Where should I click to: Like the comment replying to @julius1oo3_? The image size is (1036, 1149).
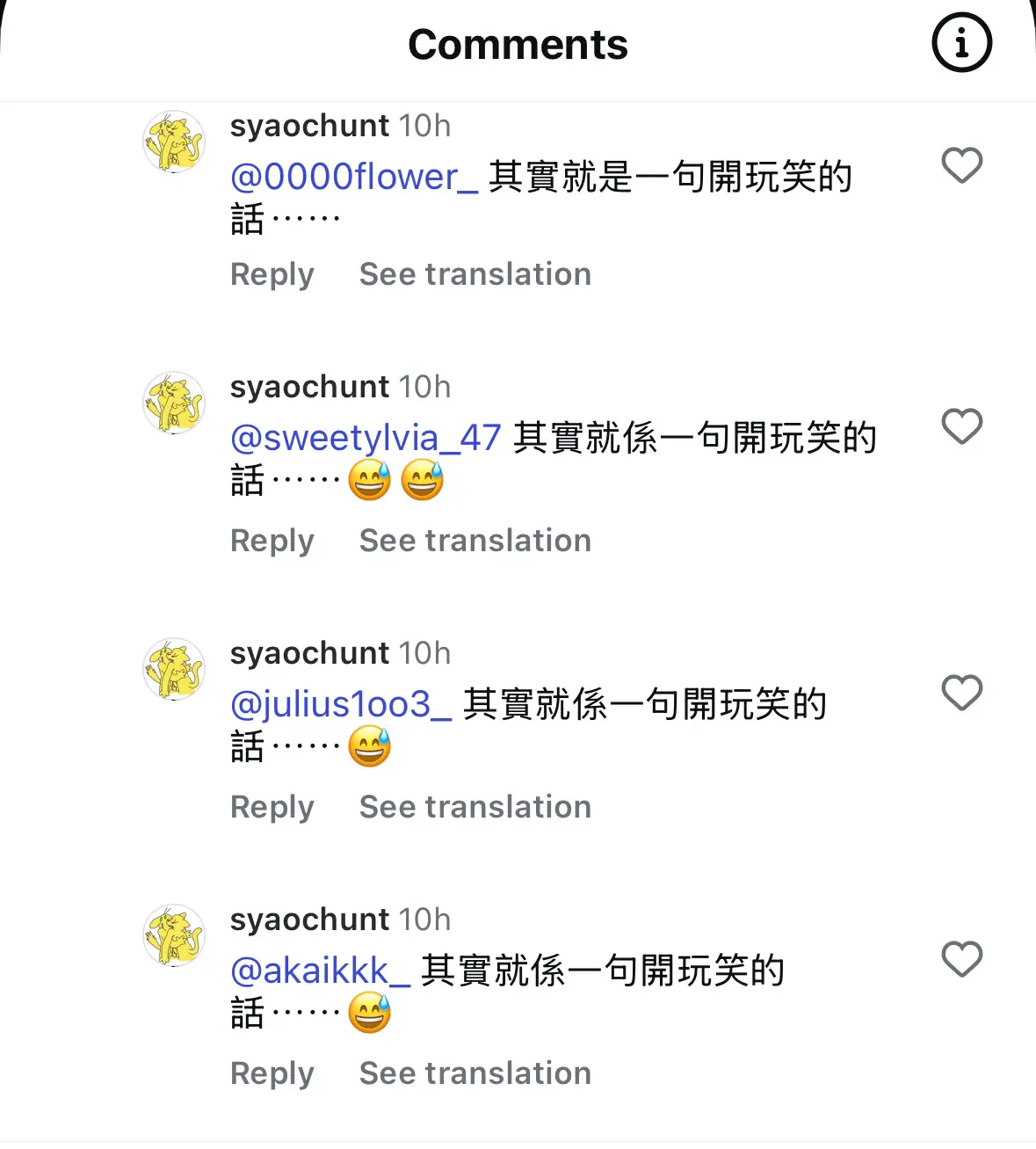pyautogui.click(x=960, y=694)
